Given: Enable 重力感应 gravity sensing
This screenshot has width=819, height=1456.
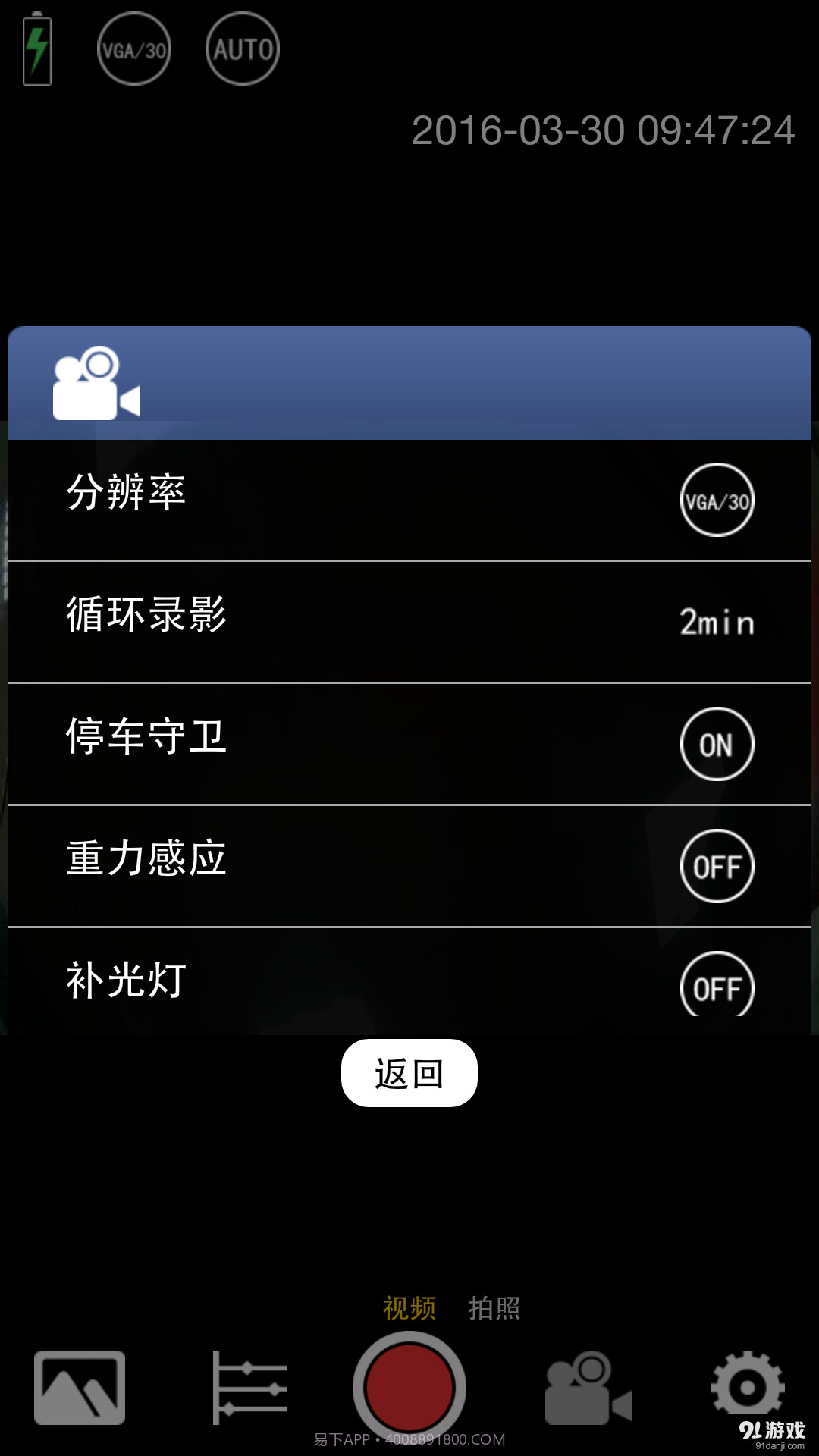Looking at the screenshot, I should [x=717, y=866].
